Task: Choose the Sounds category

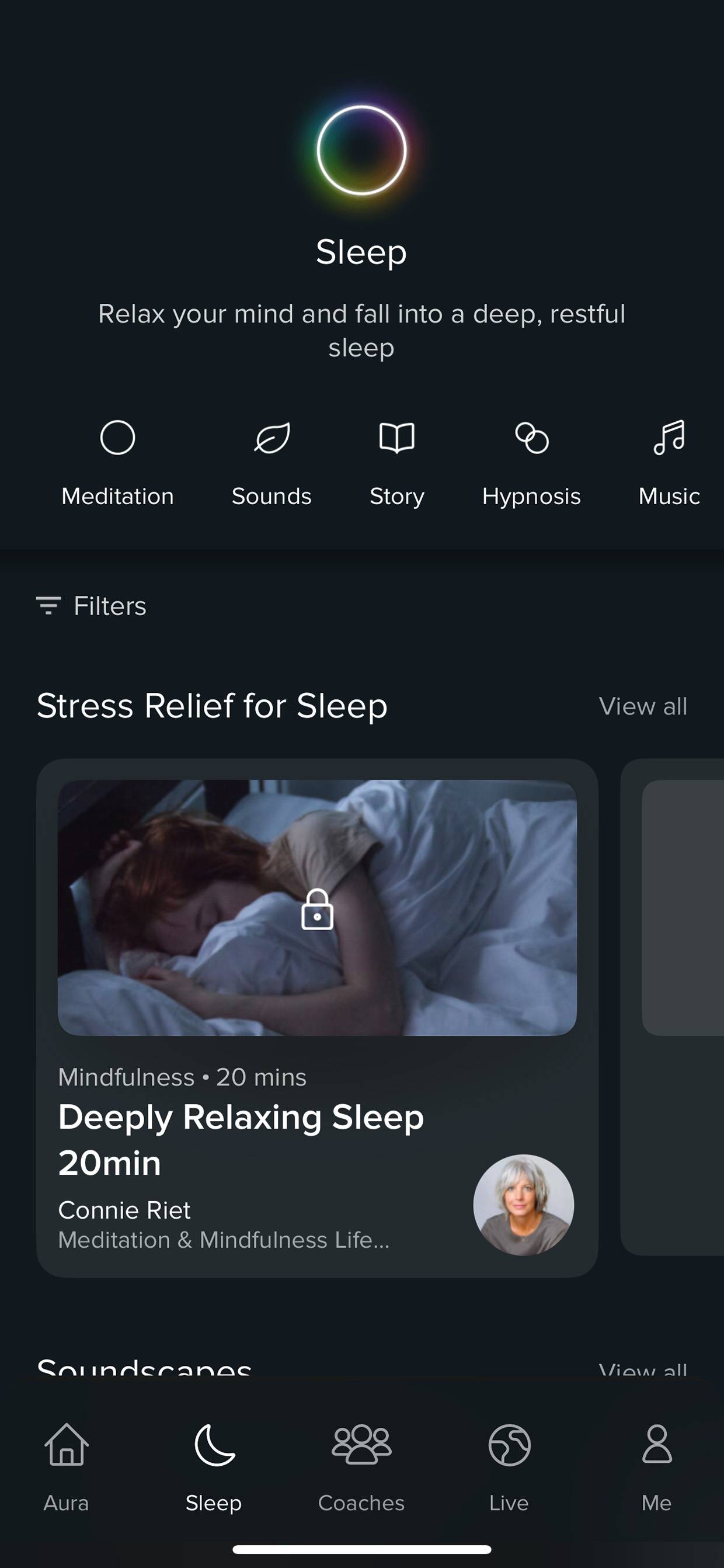Action: coord(271,464)
